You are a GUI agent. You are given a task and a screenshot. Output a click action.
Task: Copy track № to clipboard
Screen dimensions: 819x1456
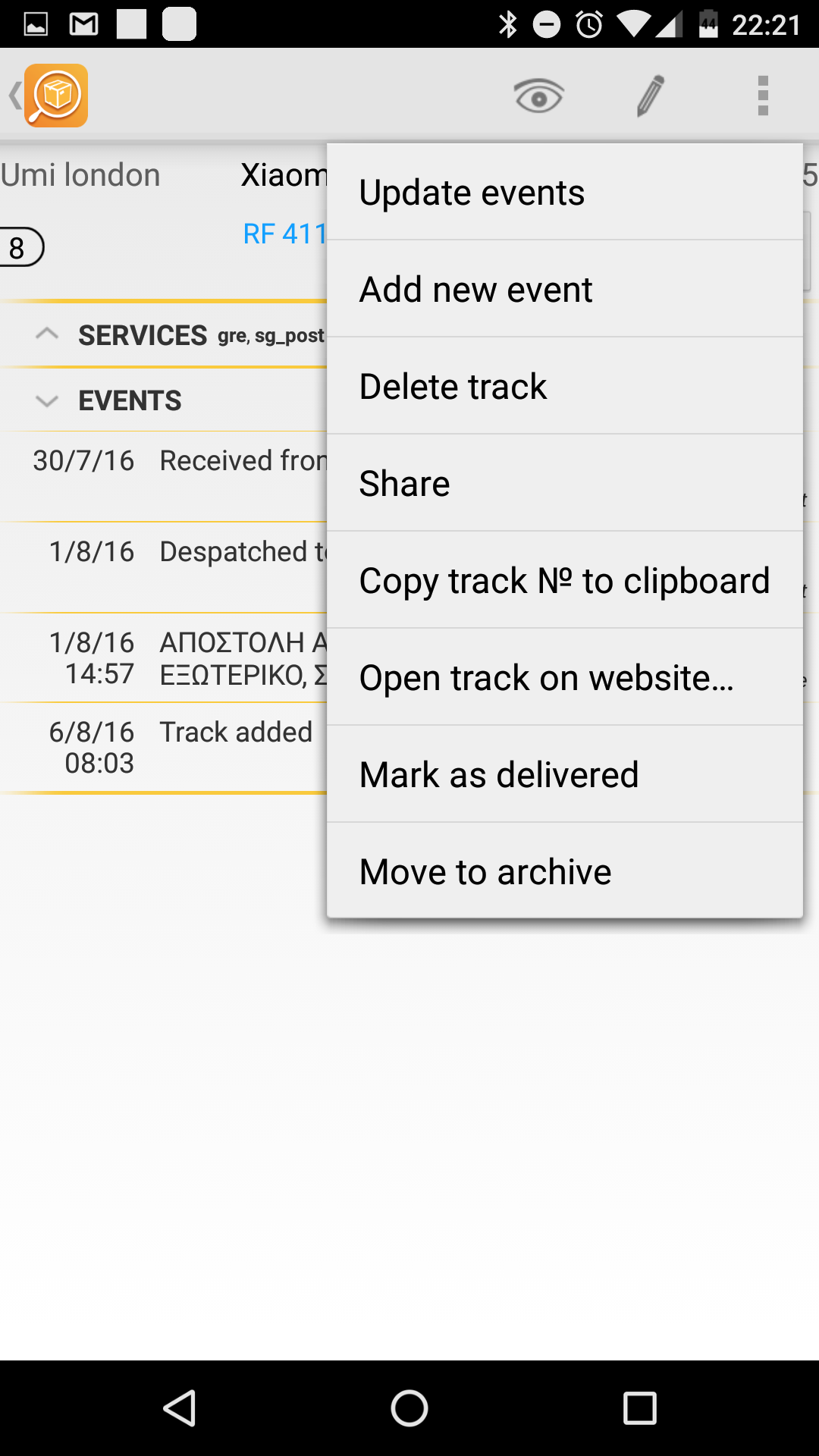[x=564, y=581]
